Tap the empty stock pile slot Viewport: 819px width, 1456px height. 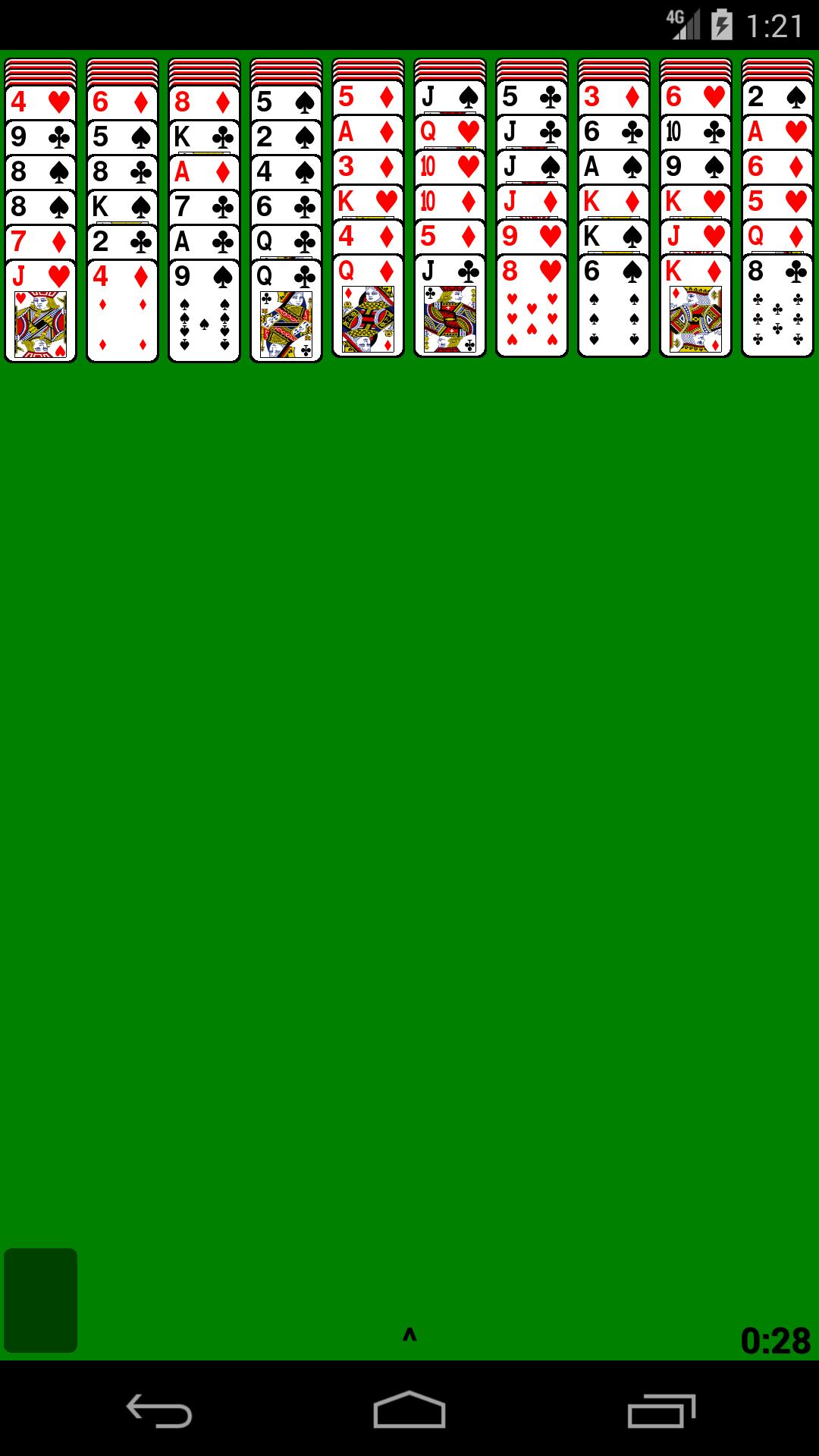pyautogui.click(x=41, y=1301)
